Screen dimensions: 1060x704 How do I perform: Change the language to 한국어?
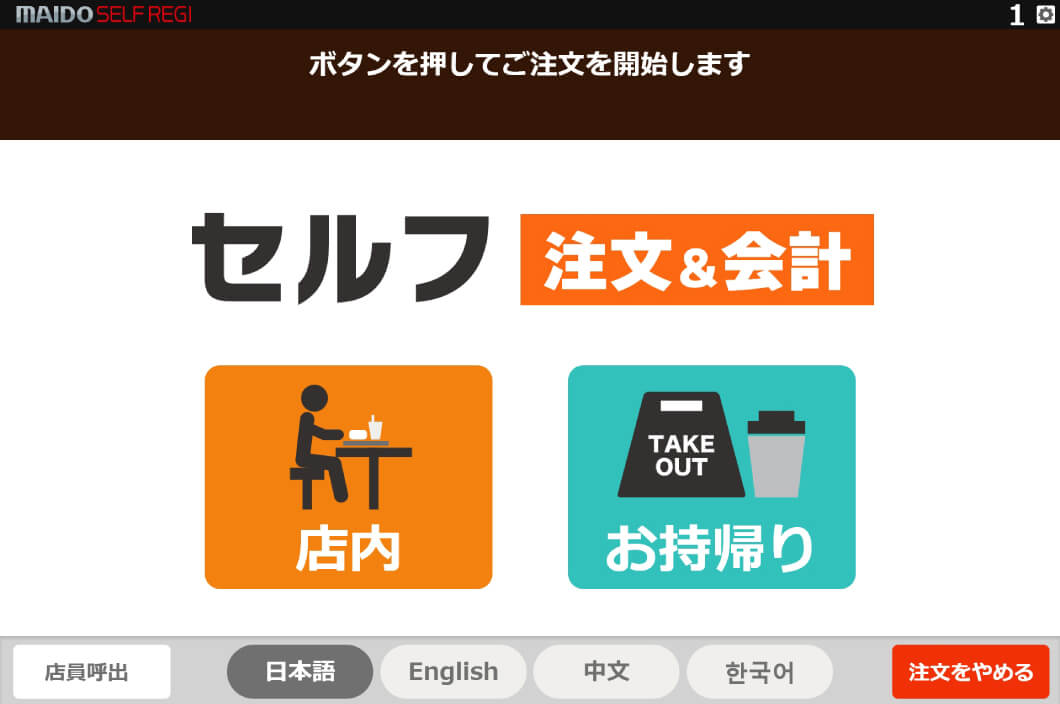point(759,672)
